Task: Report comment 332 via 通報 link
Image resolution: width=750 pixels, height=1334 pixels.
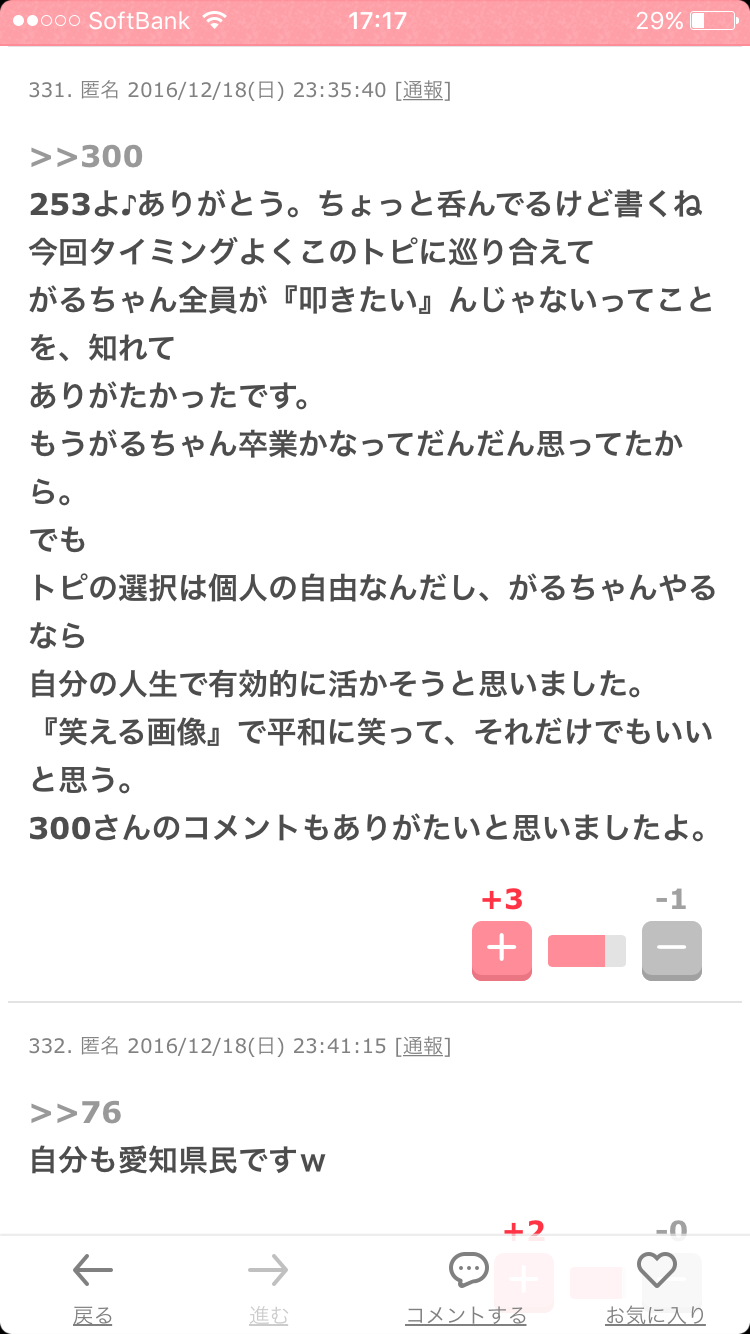Action: coord(422,1046)
